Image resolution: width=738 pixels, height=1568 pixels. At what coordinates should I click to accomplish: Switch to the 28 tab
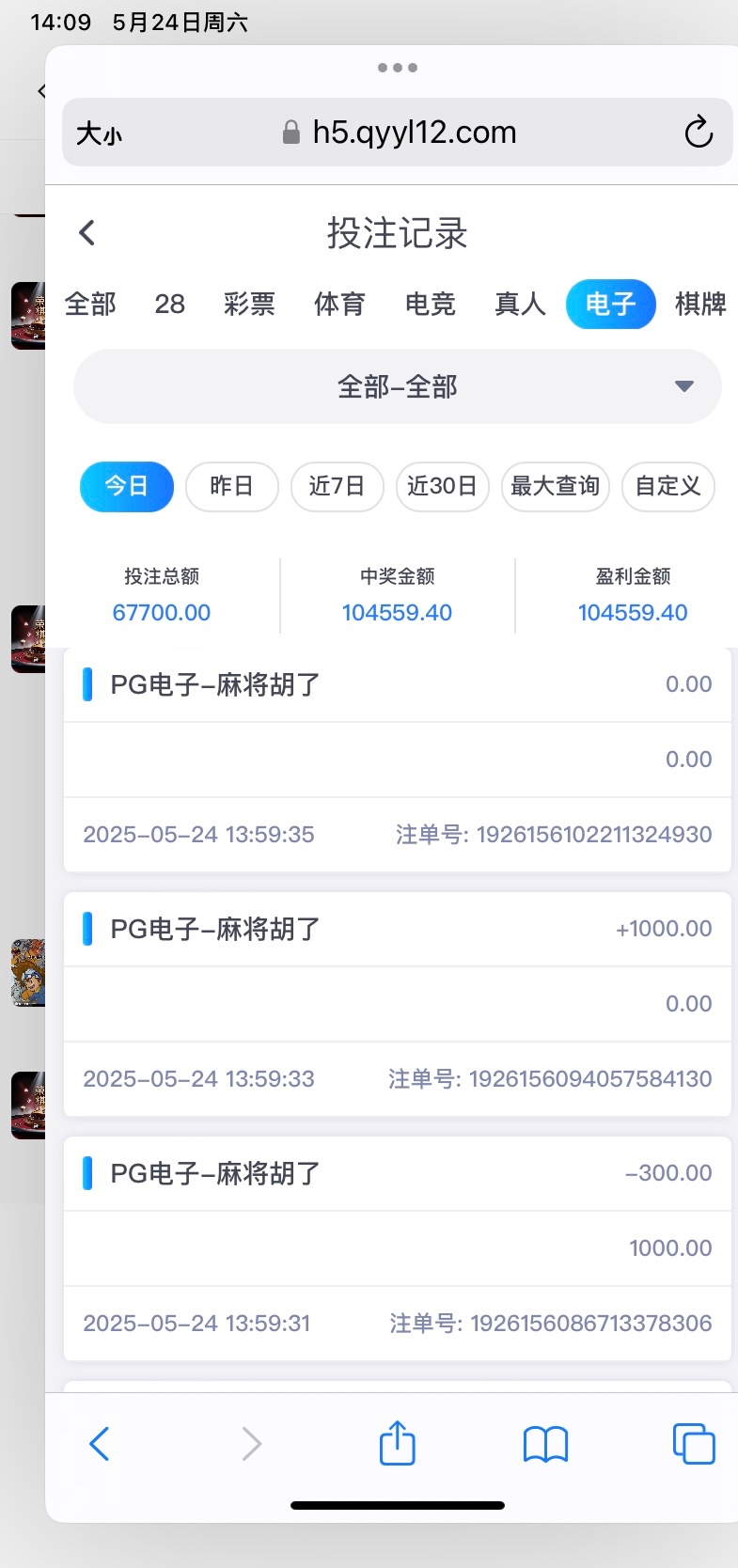pyautogui.click(x=170, y=304)
